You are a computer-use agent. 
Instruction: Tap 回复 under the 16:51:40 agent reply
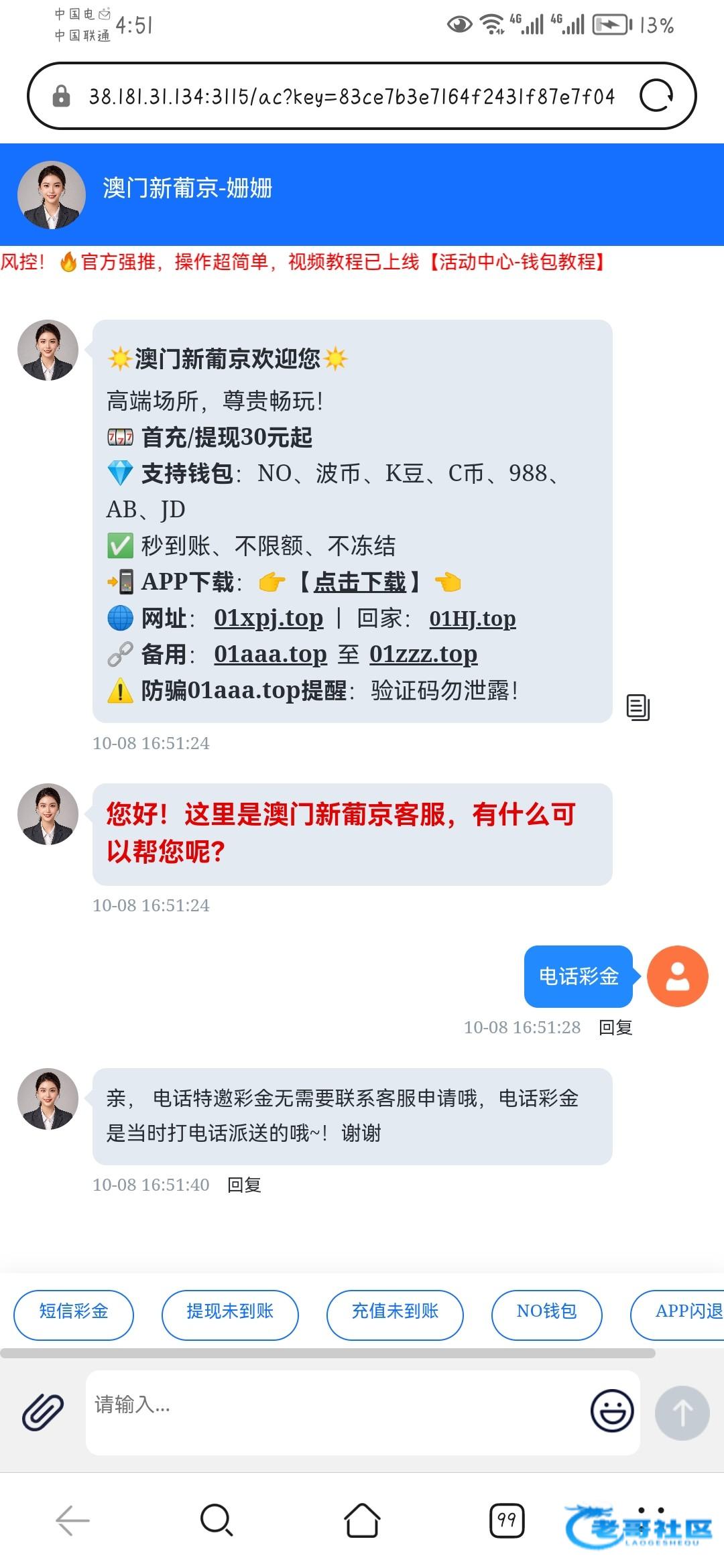click(244, 1185)
